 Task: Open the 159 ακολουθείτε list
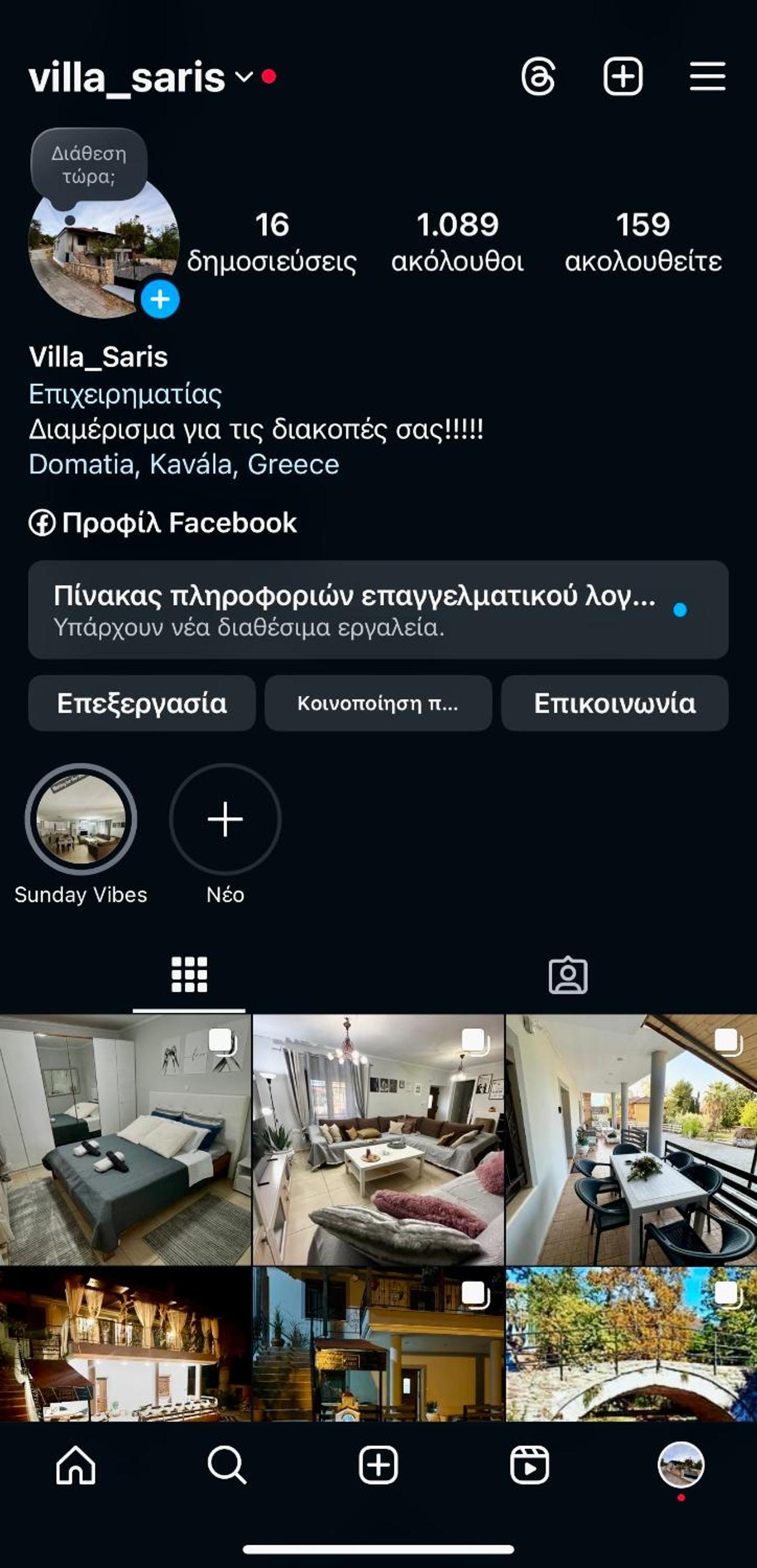click(643, 242)
